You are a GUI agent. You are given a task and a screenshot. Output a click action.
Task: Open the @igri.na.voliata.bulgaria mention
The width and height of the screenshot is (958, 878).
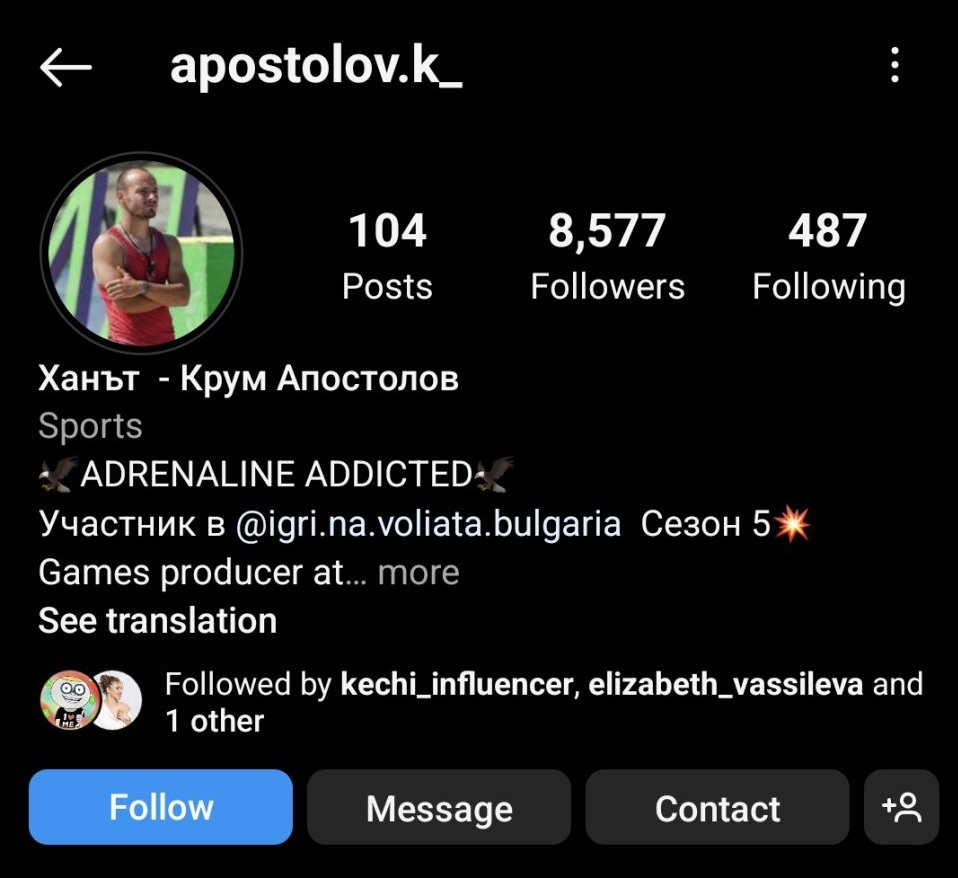tap(428, 524)
